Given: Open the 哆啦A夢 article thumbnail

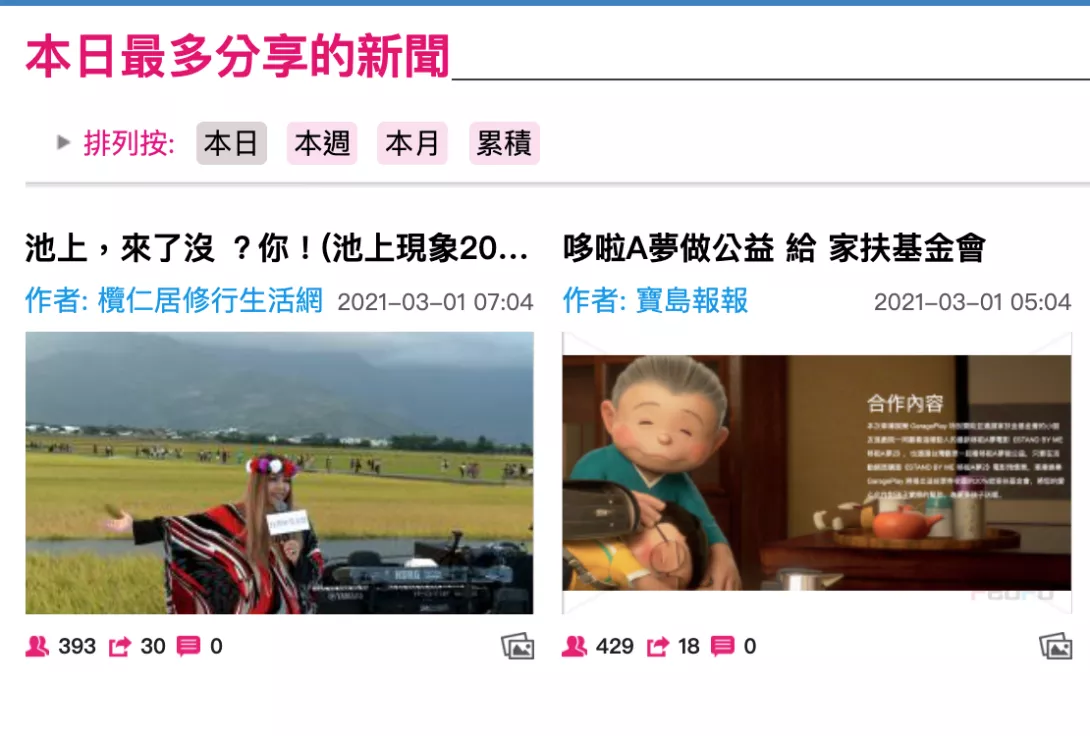Looking at the screenshot, I should (816, 473).
